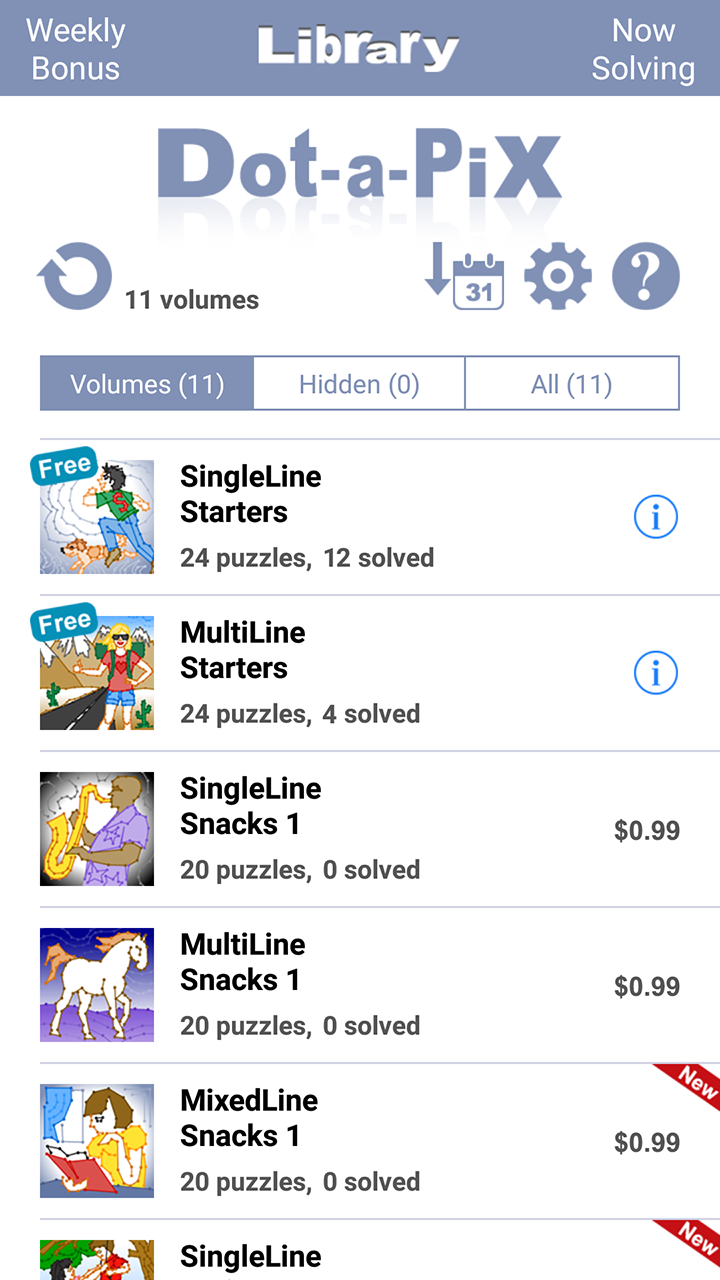View info for SingleLine Starters
The width and height of the screenshot is (720, 1280).
(x=656, y=517)
